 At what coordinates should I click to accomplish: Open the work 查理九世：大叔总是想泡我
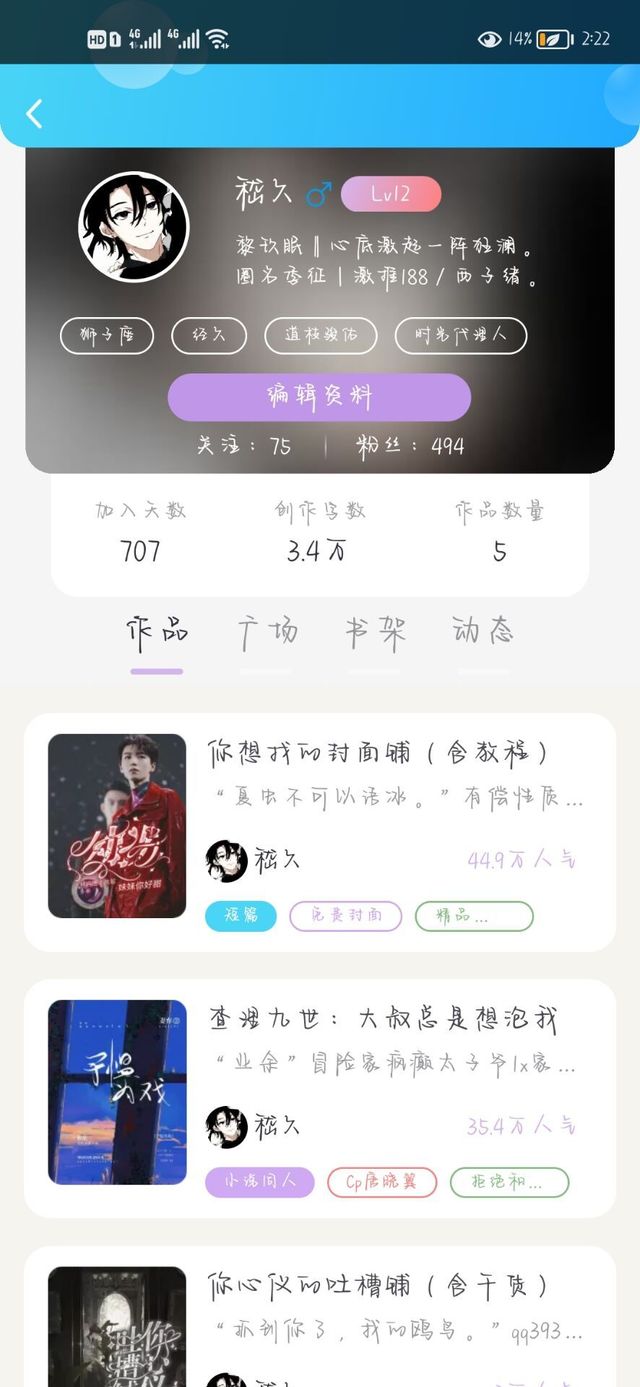(x=382, y=1019)
